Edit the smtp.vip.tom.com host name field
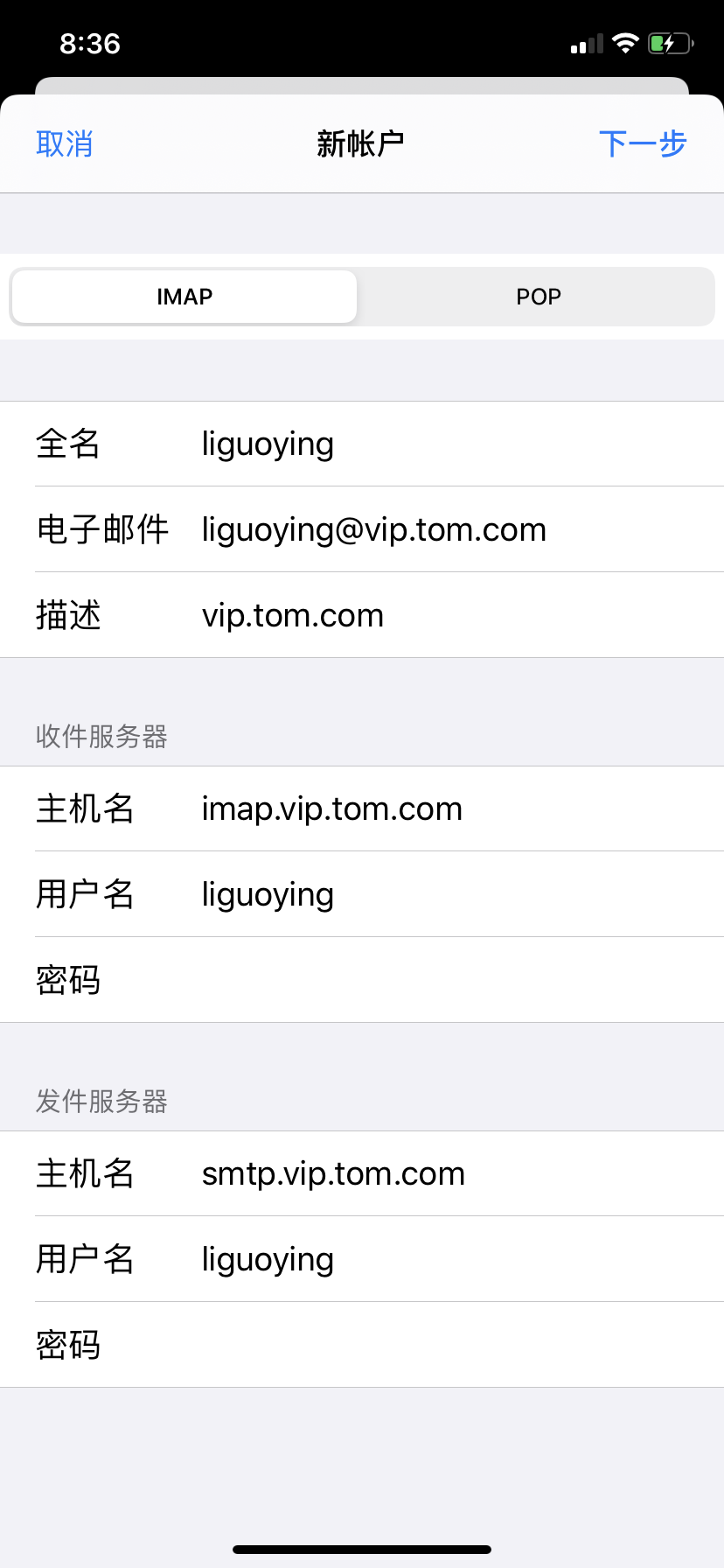This screenshot has width=724, height=1568. click(x=362, y=1173)
